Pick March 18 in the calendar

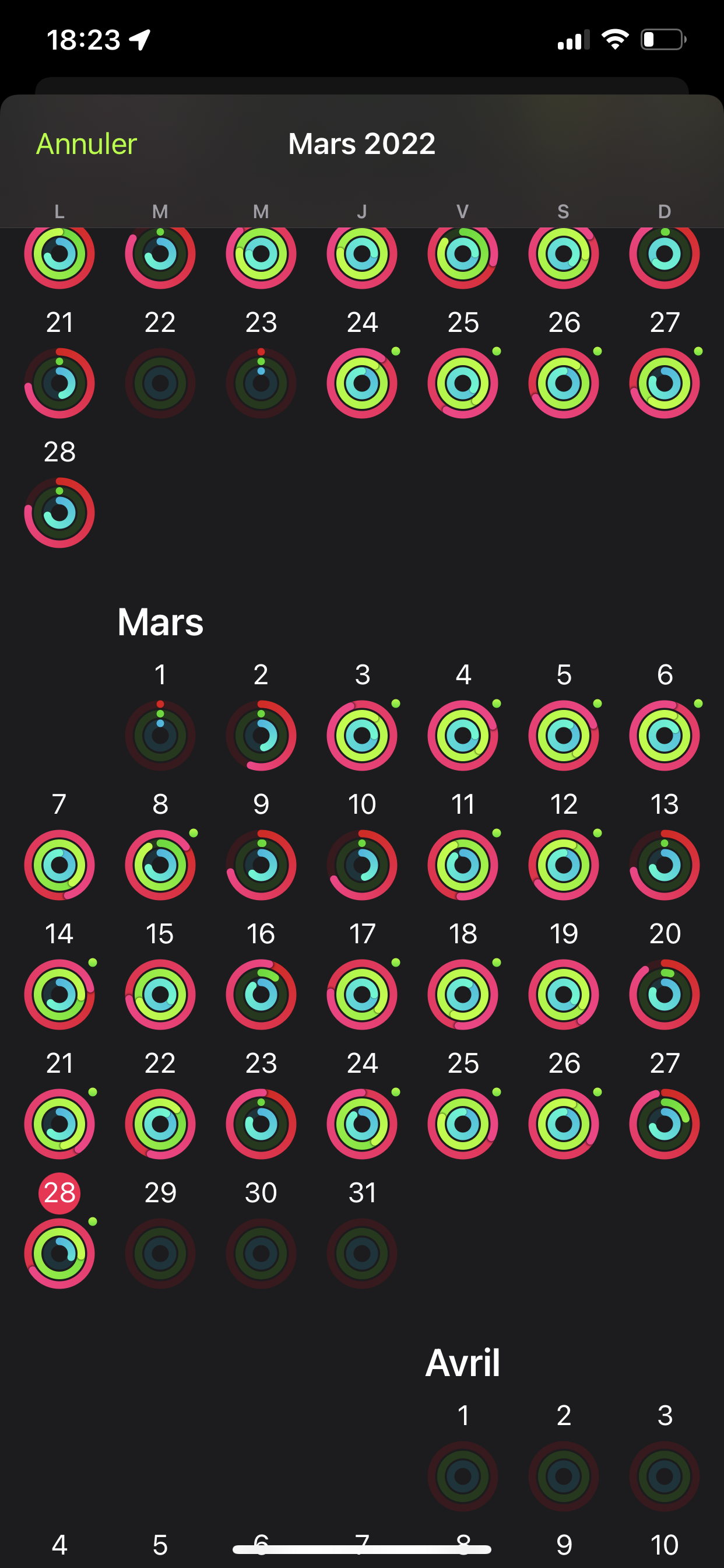pyautogui.click(x=463, y=994)
